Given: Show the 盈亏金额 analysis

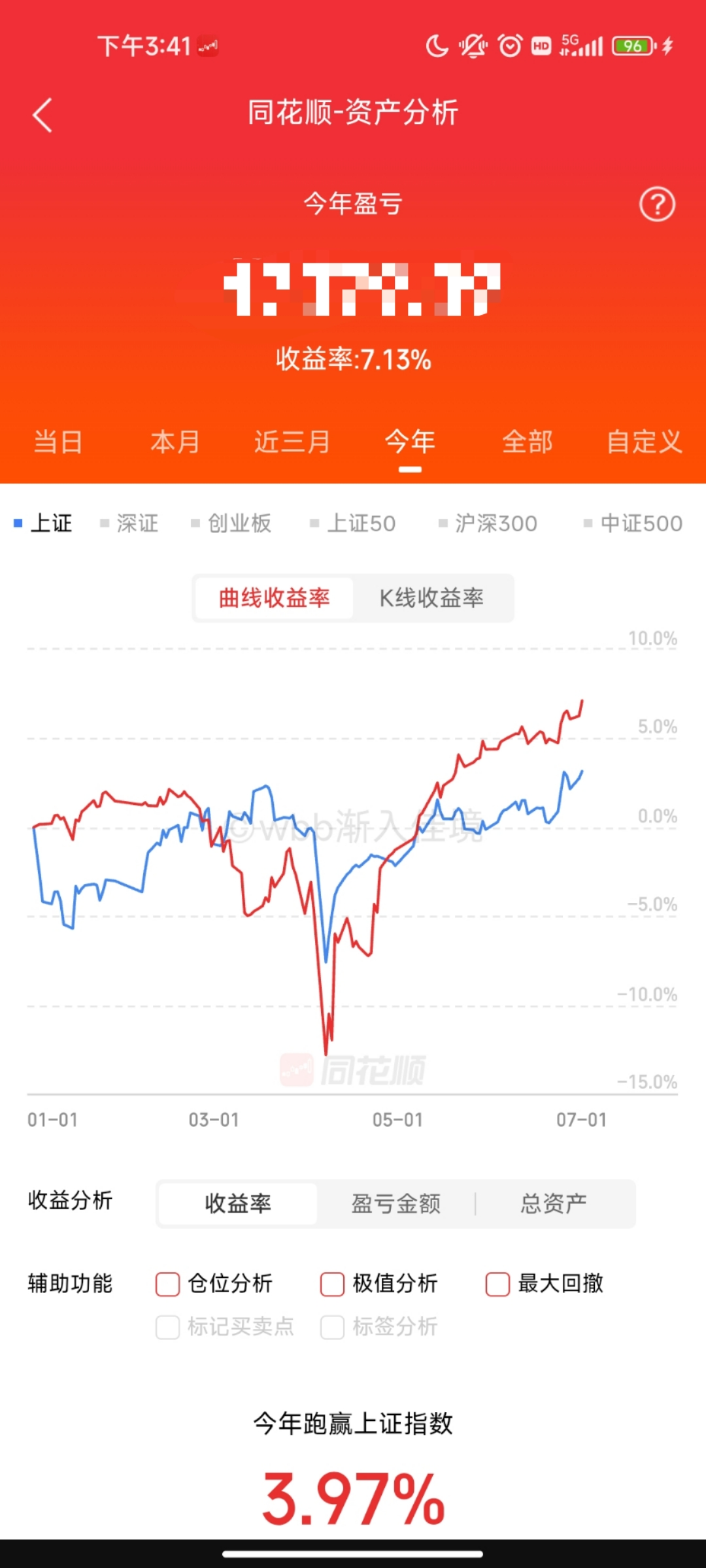Looking at the screenshot, I should coord(395,1203).
